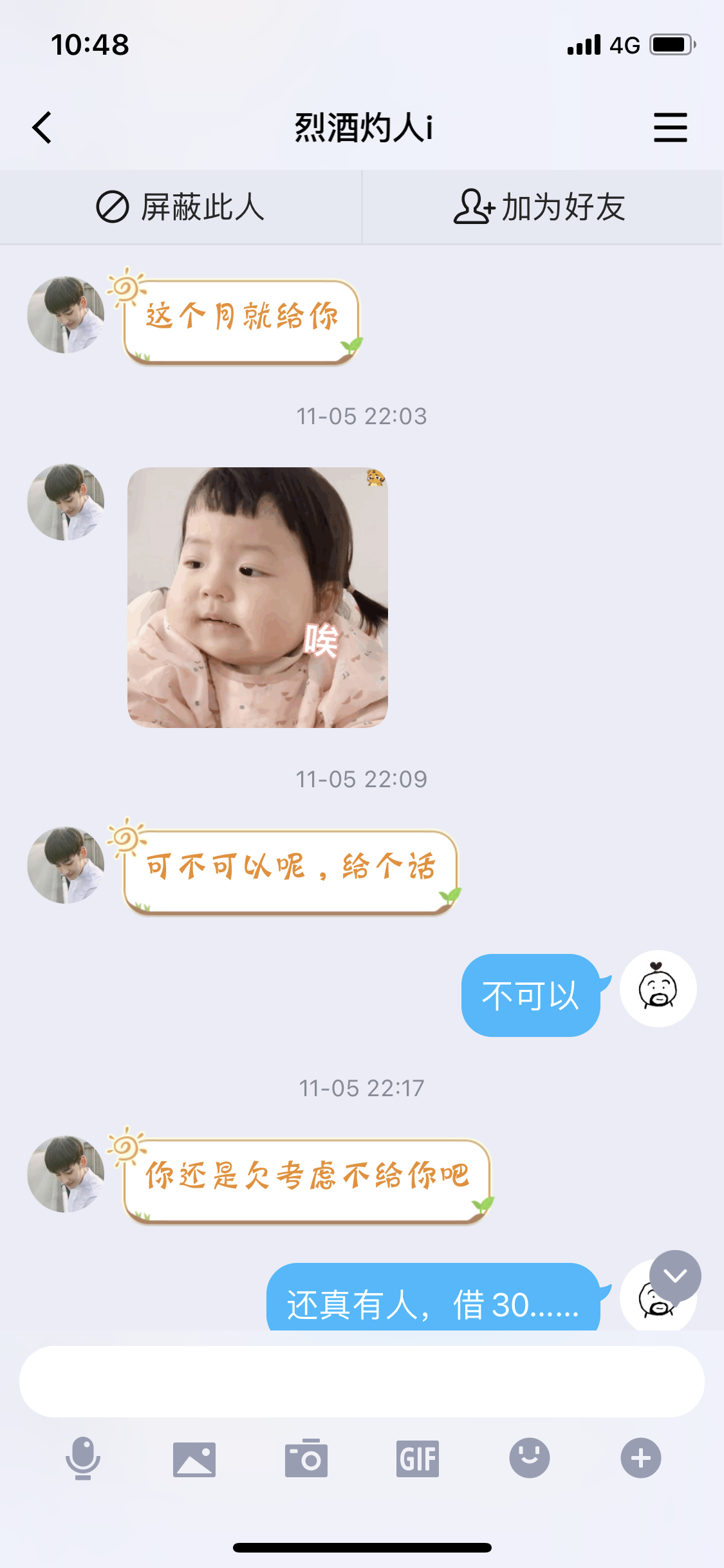724x1568 pixels.
Task: Open the emoji smiley panel
Action: (x=530, y=1458)
